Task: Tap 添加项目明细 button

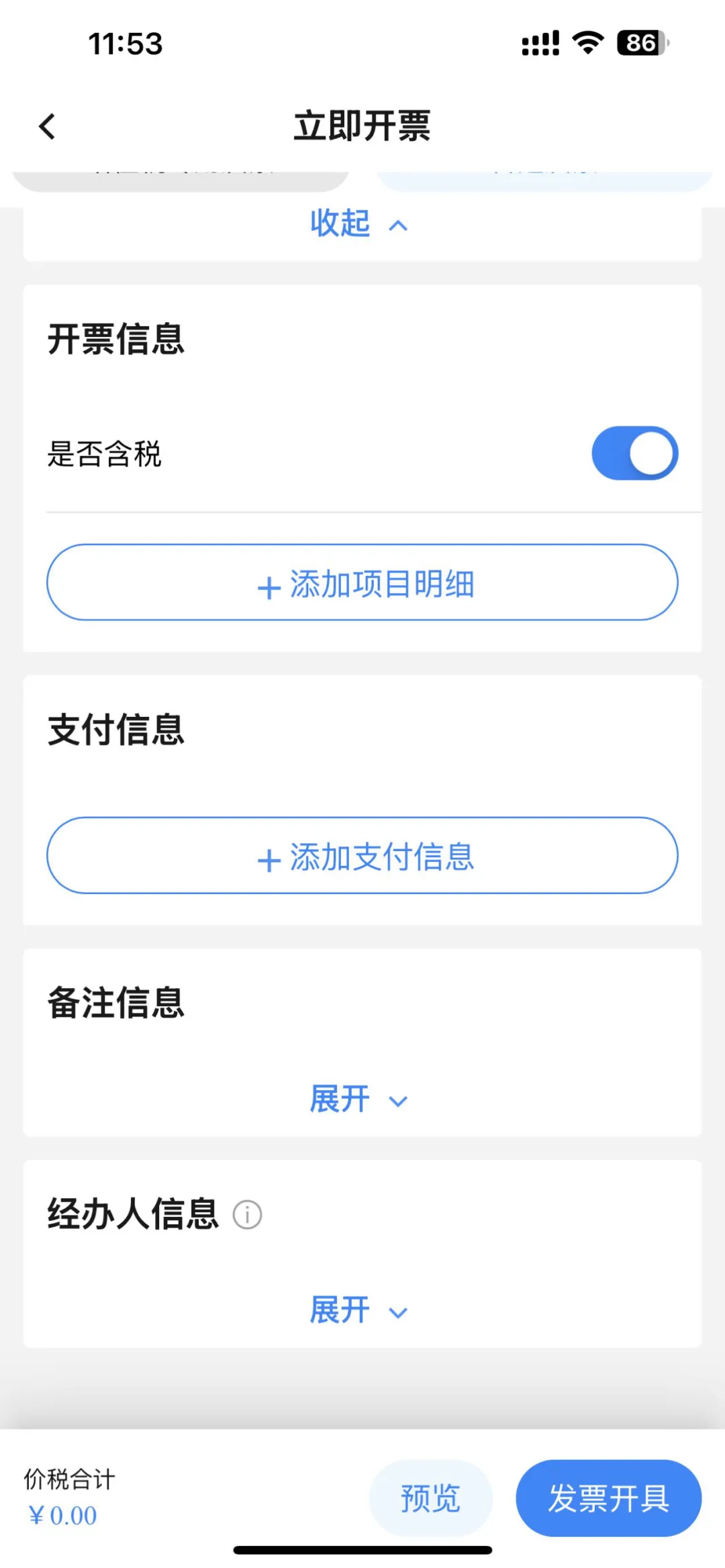Action: (362, 583)
